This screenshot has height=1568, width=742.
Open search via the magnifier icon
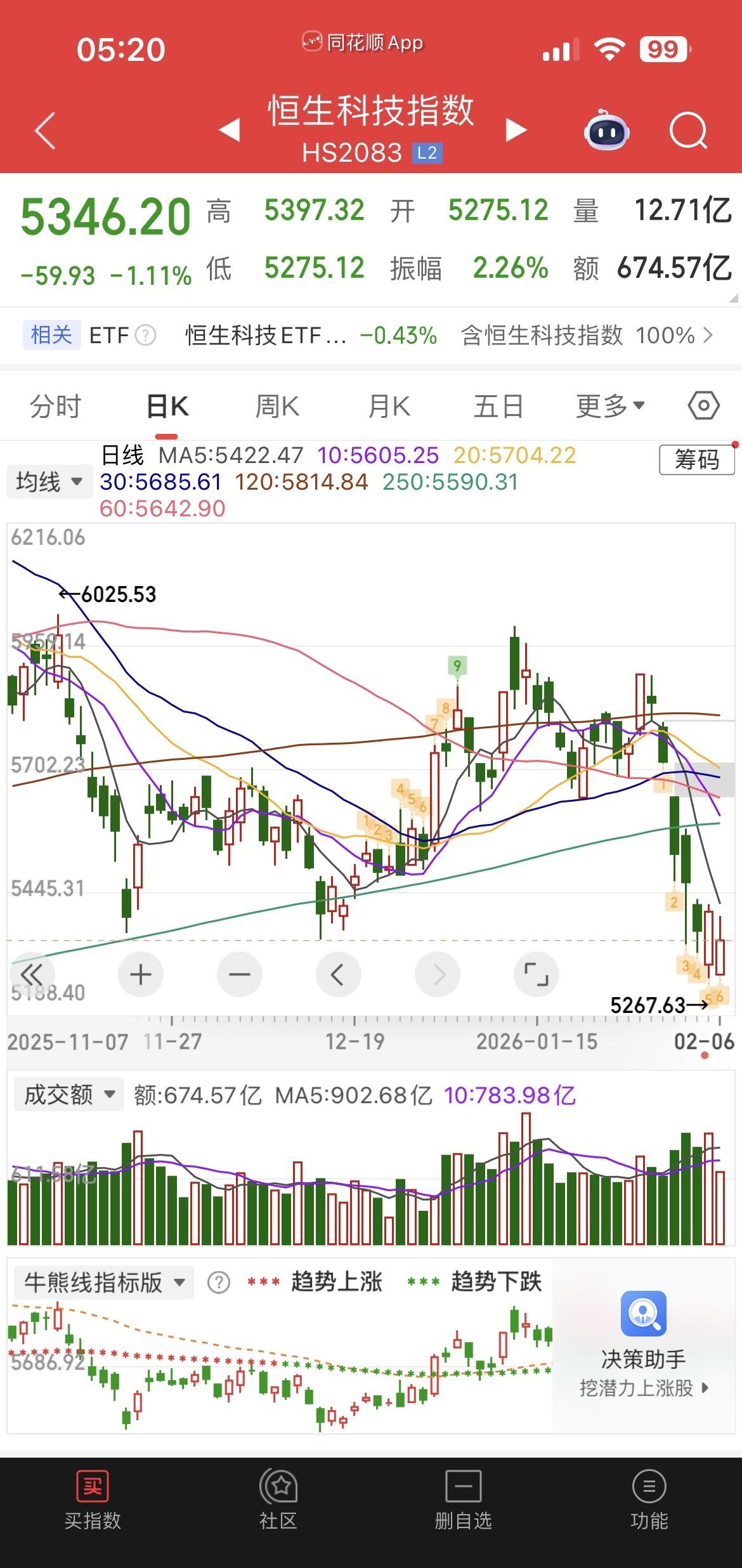click(x=687, y=131)
